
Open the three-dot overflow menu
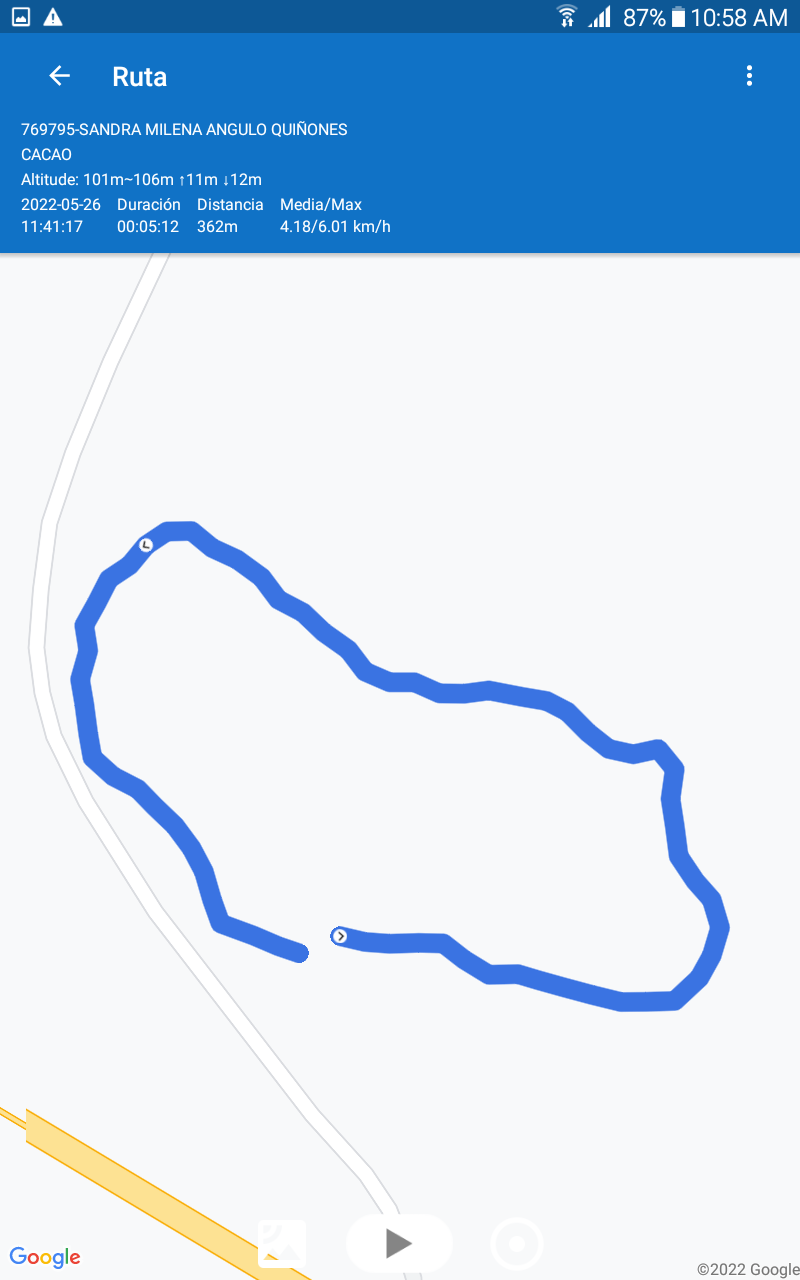(x=749, y=76)
